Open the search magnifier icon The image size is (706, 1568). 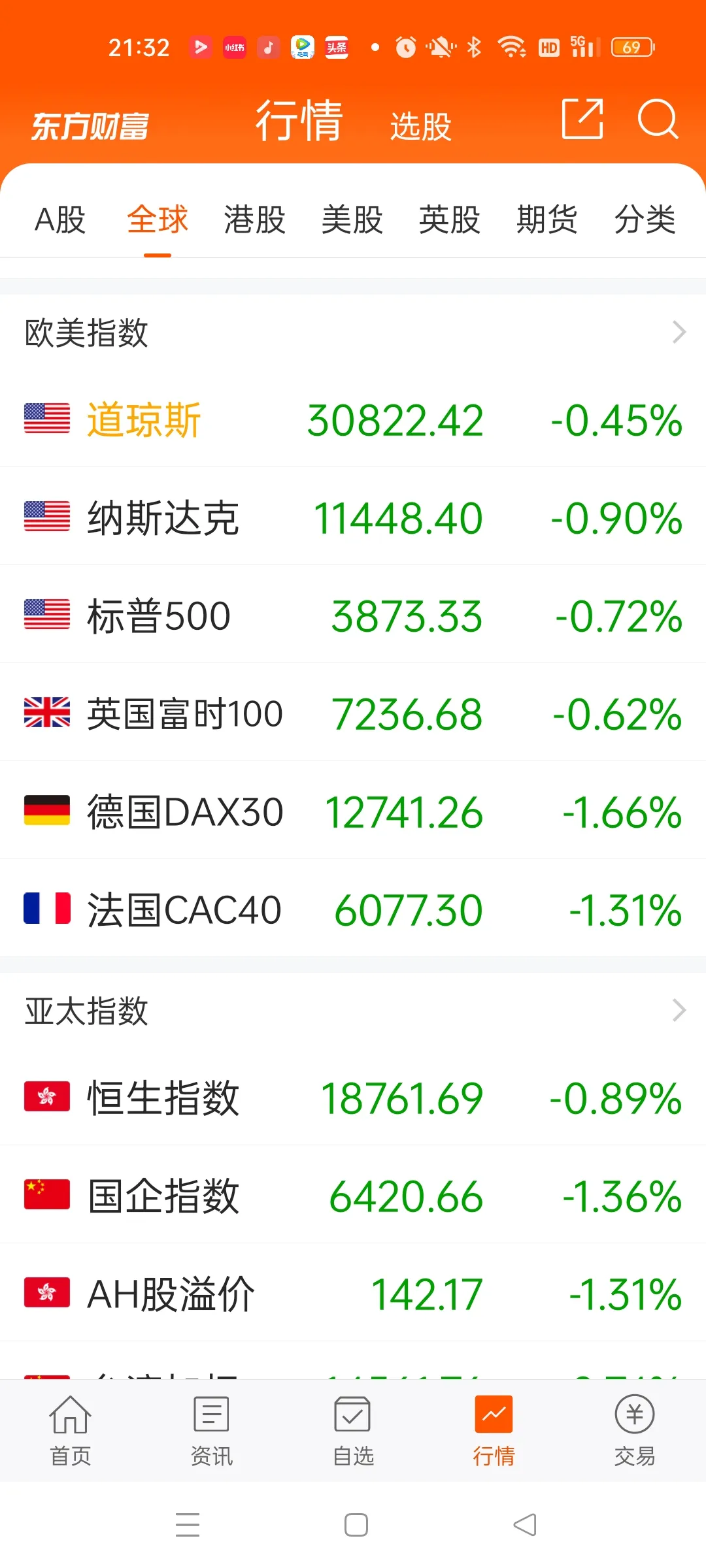(658, 119)
